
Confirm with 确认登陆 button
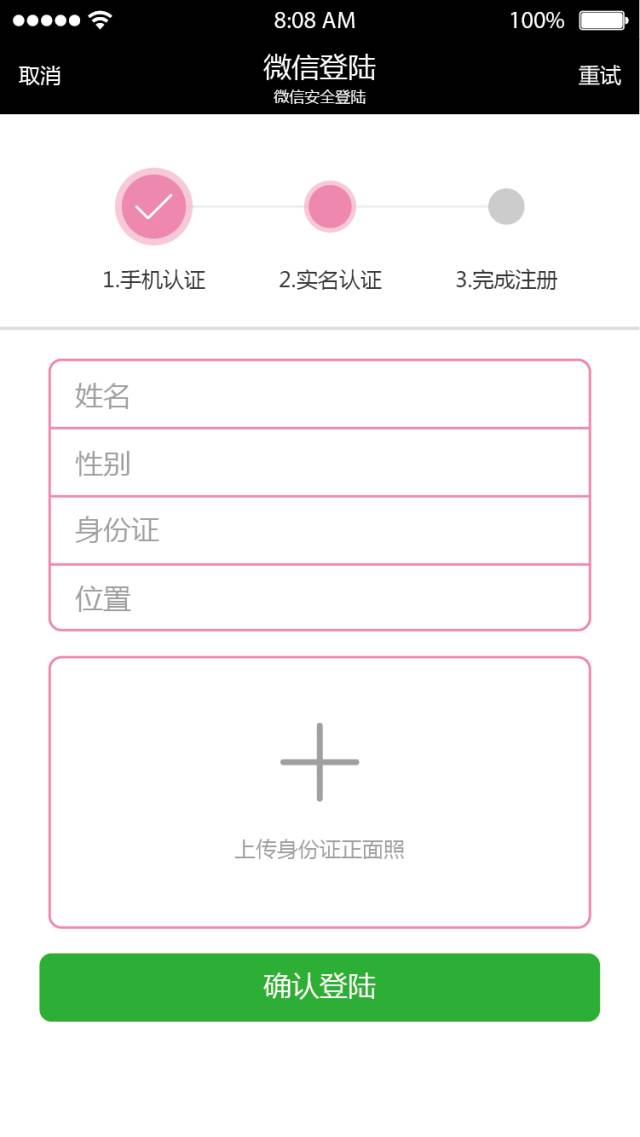click(x=320, y=987)
